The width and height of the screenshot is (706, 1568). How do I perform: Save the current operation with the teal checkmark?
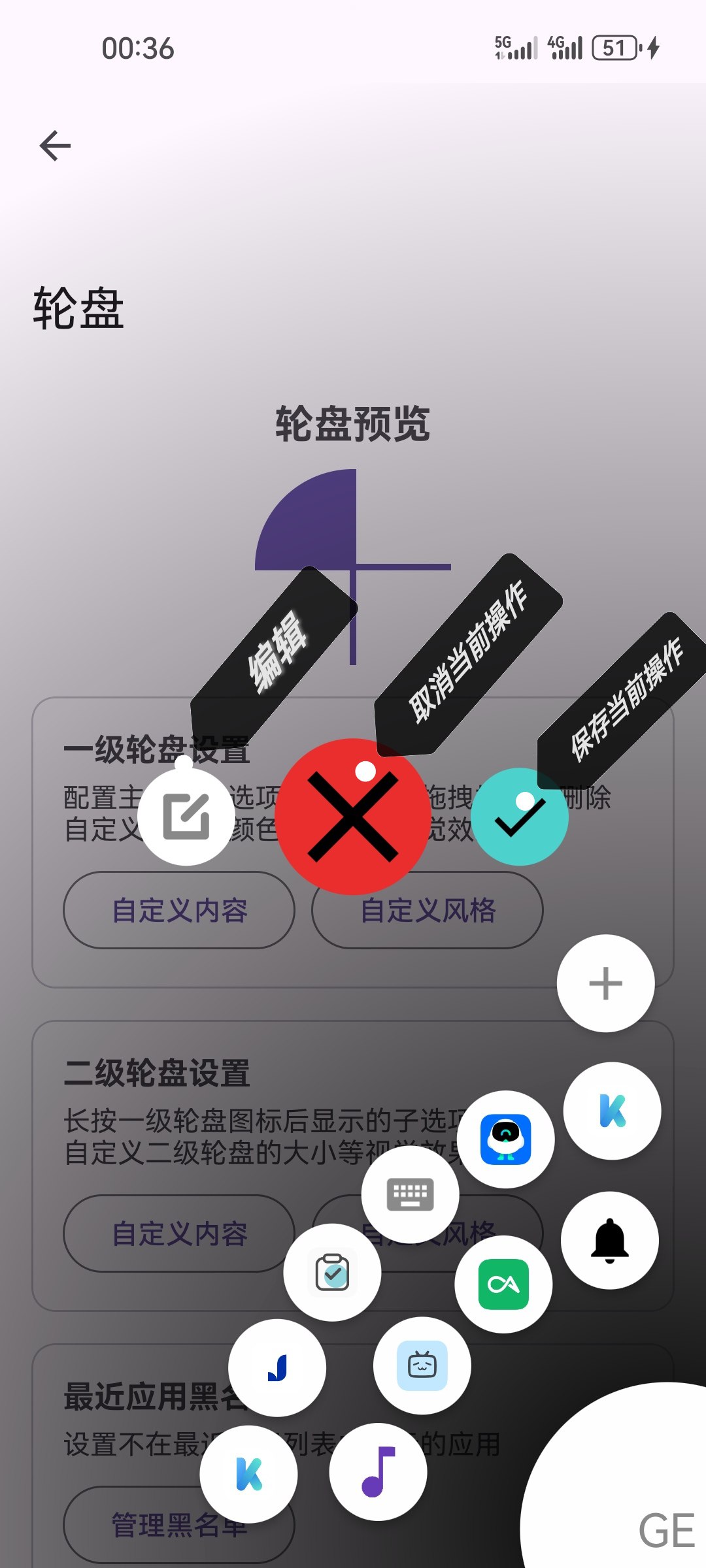pyautogui.click(x=520, y=817)
